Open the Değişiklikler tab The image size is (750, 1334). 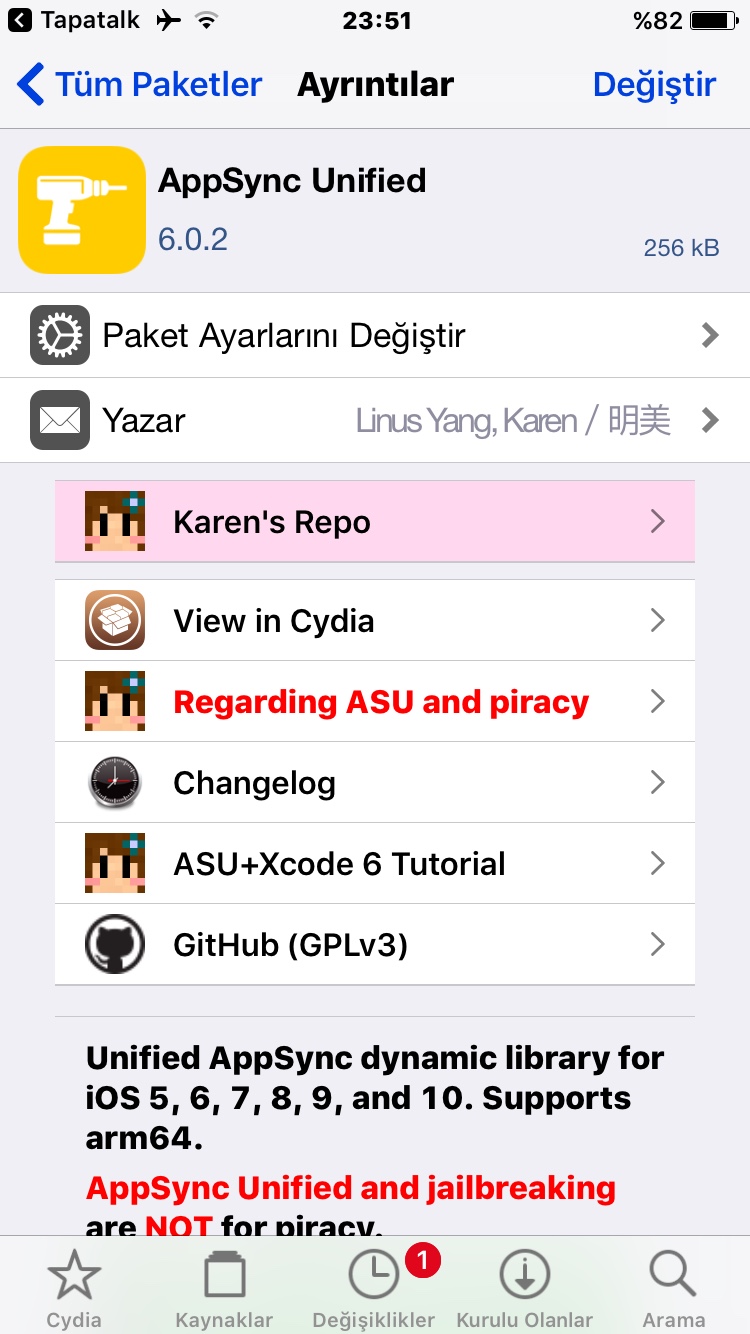374,1288
